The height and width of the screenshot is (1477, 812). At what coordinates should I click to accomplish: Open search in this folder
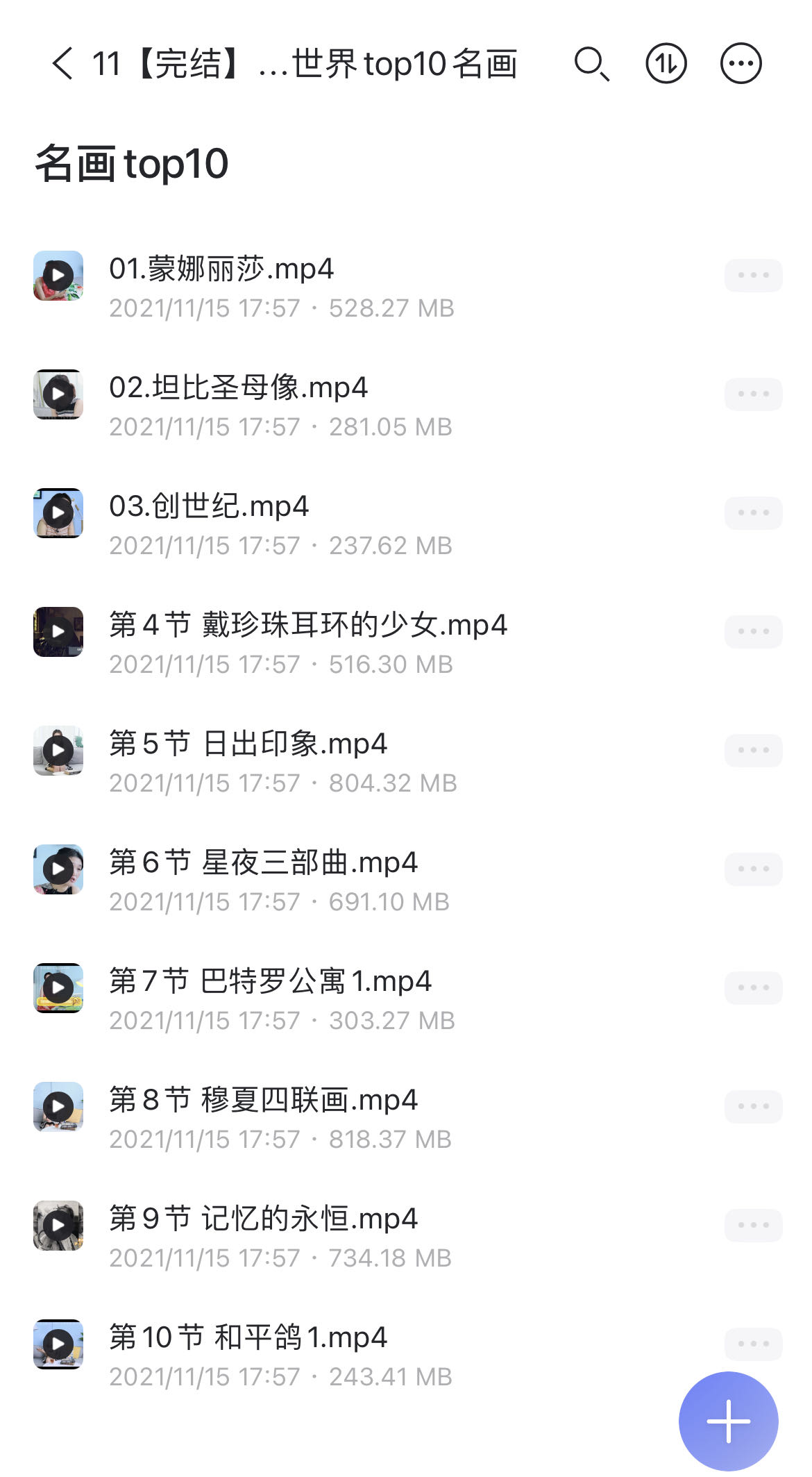coord(591,64)
